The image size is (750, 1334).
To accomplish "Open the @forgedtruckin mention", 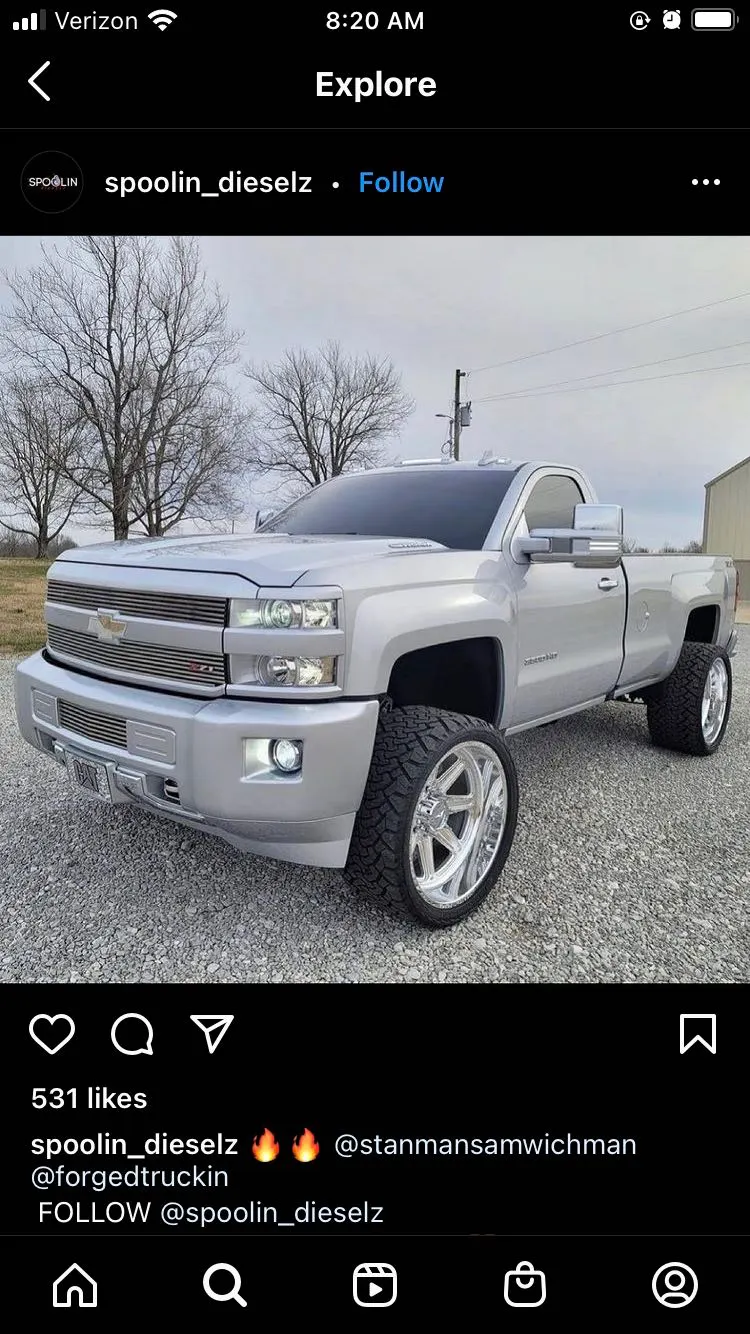I will (130, 1176).
